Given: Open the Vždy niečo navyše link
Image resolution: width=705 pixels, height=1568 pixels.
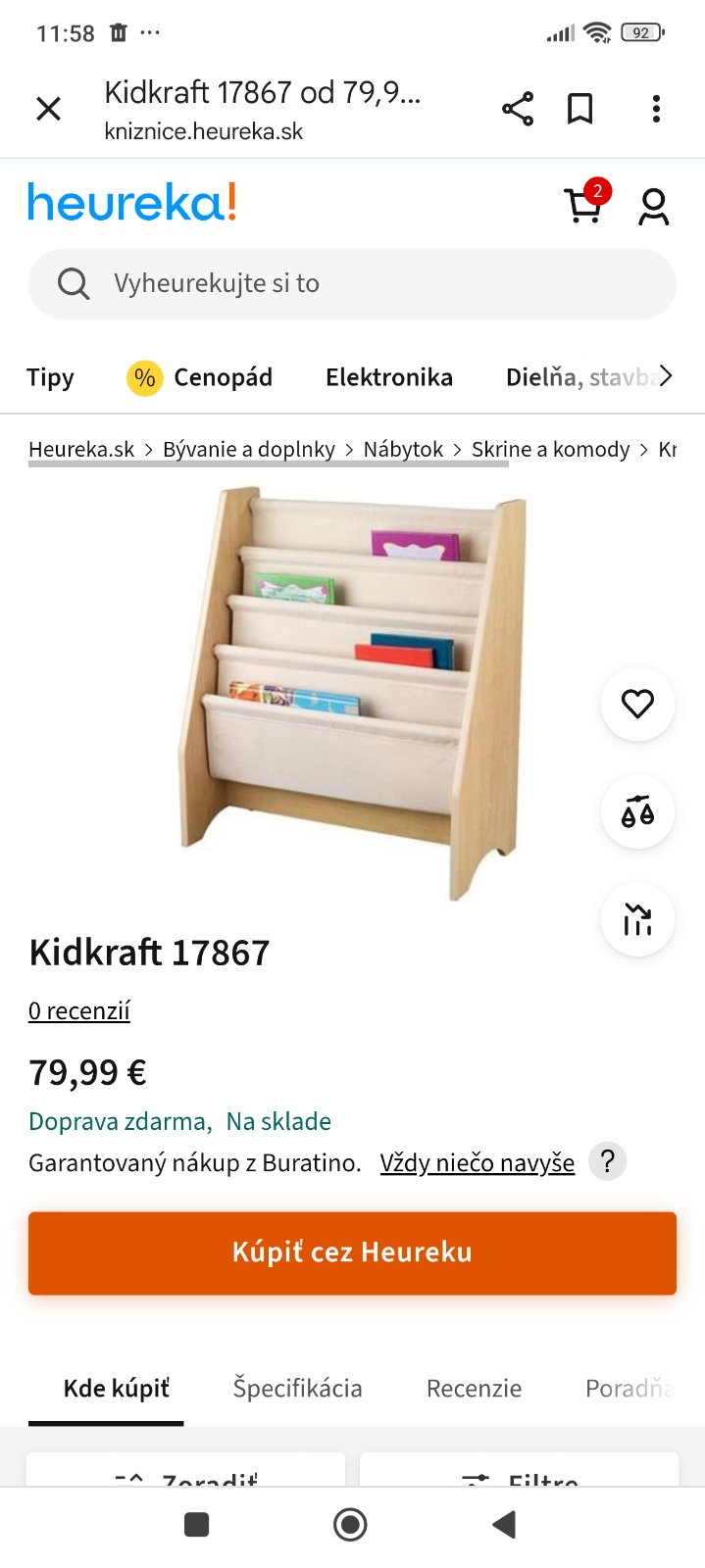Looking at the screenshot, I should click(x=477, y=1162).
